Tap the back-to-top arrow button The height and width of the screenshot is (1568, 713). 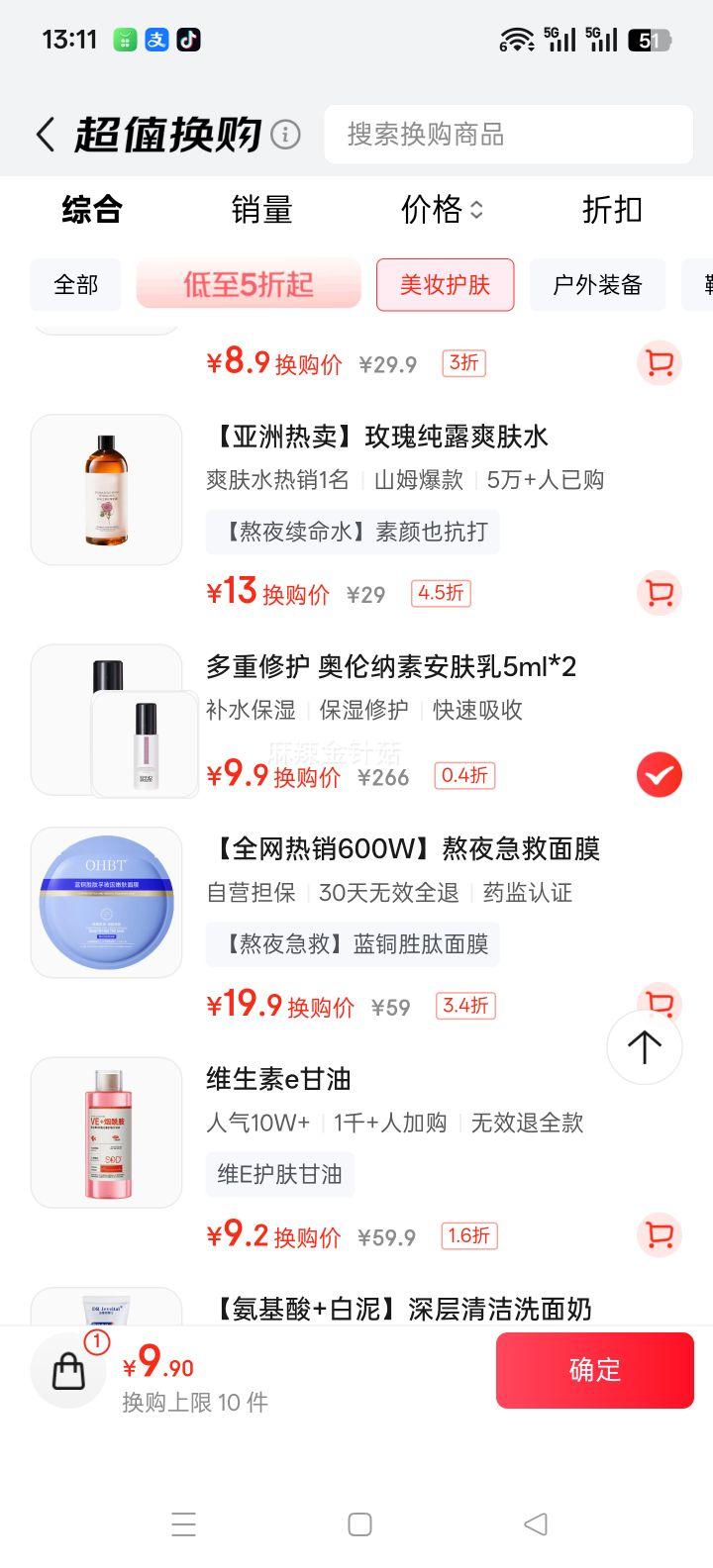pos(644,1046)
